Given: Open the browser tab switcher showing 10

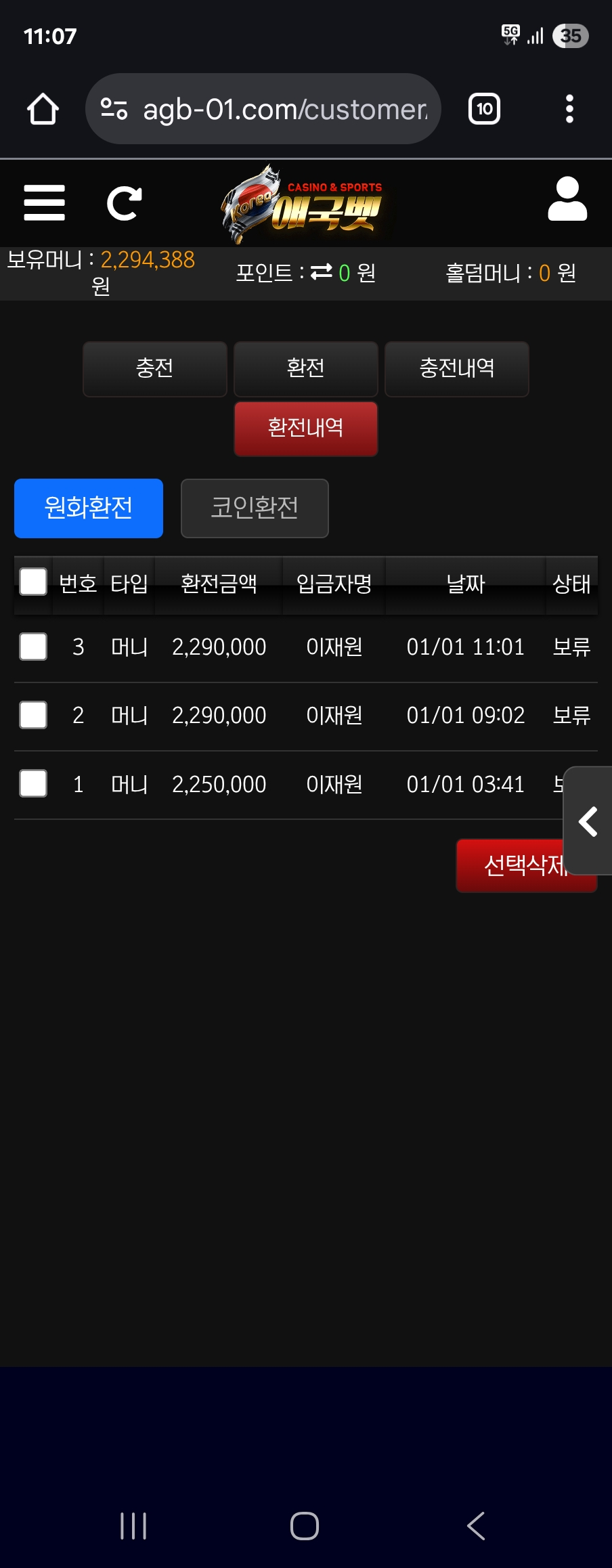Looking at the screenshot, I should pos(483,108).
